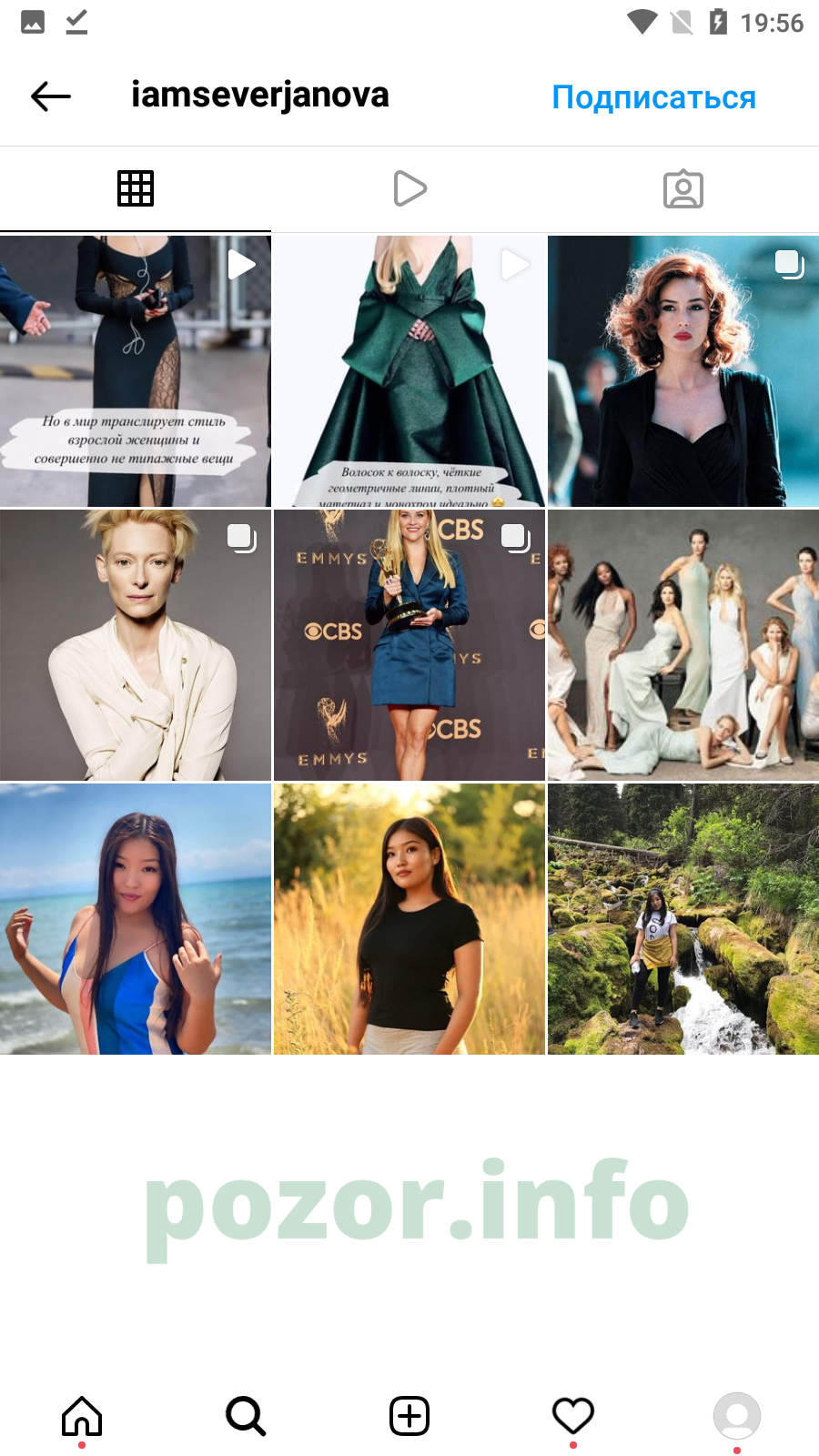Open the green satin gown video post
Image resolution: width=819 pixels, height=1456 pixels.
409,371
